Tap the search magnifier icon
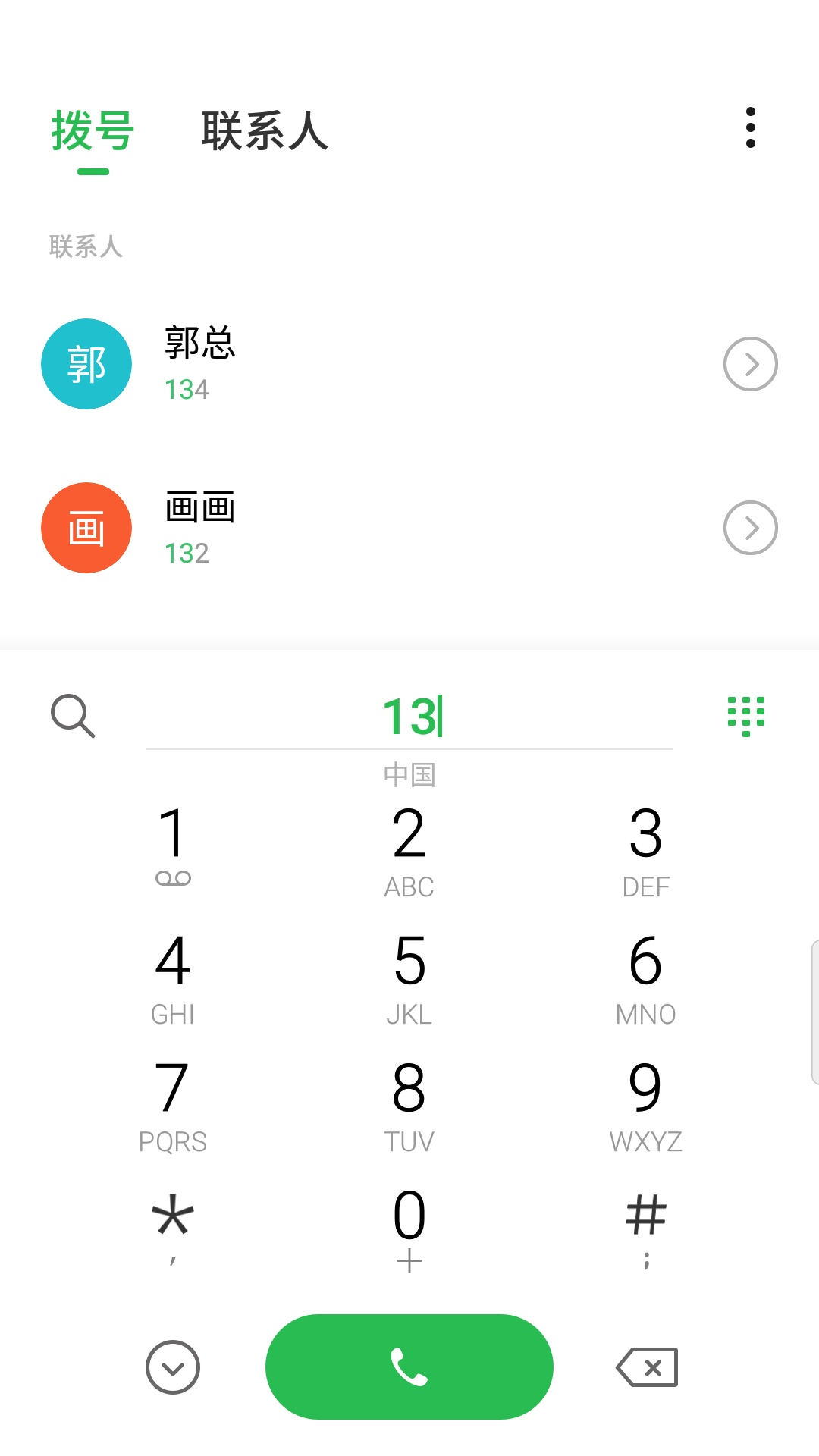 click(73, 715)
